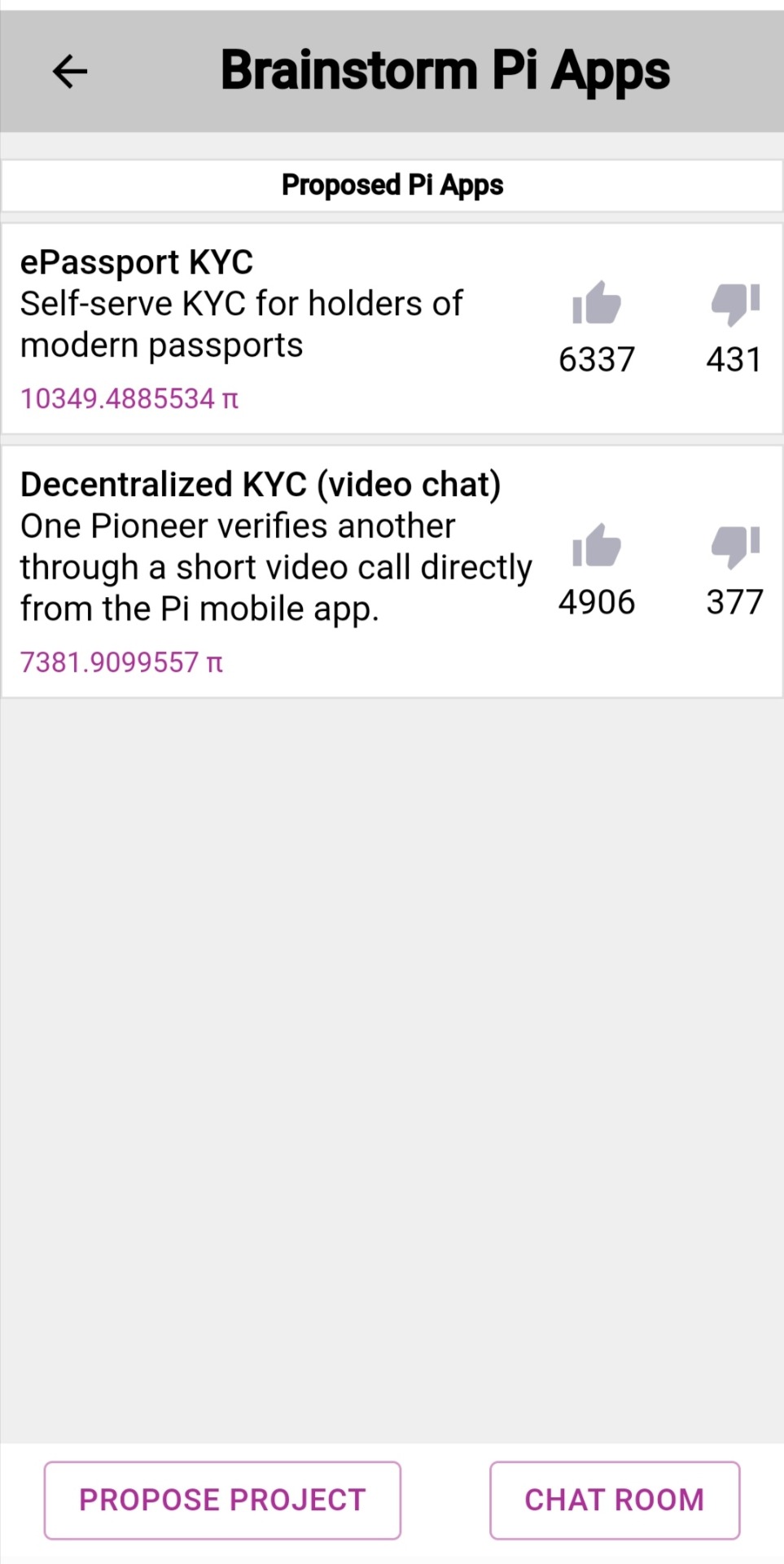This screenshot has width=784, height=1564.
Task: Dislike the Decentralized KYC (video chat) proposal
Action: point(735,546)
